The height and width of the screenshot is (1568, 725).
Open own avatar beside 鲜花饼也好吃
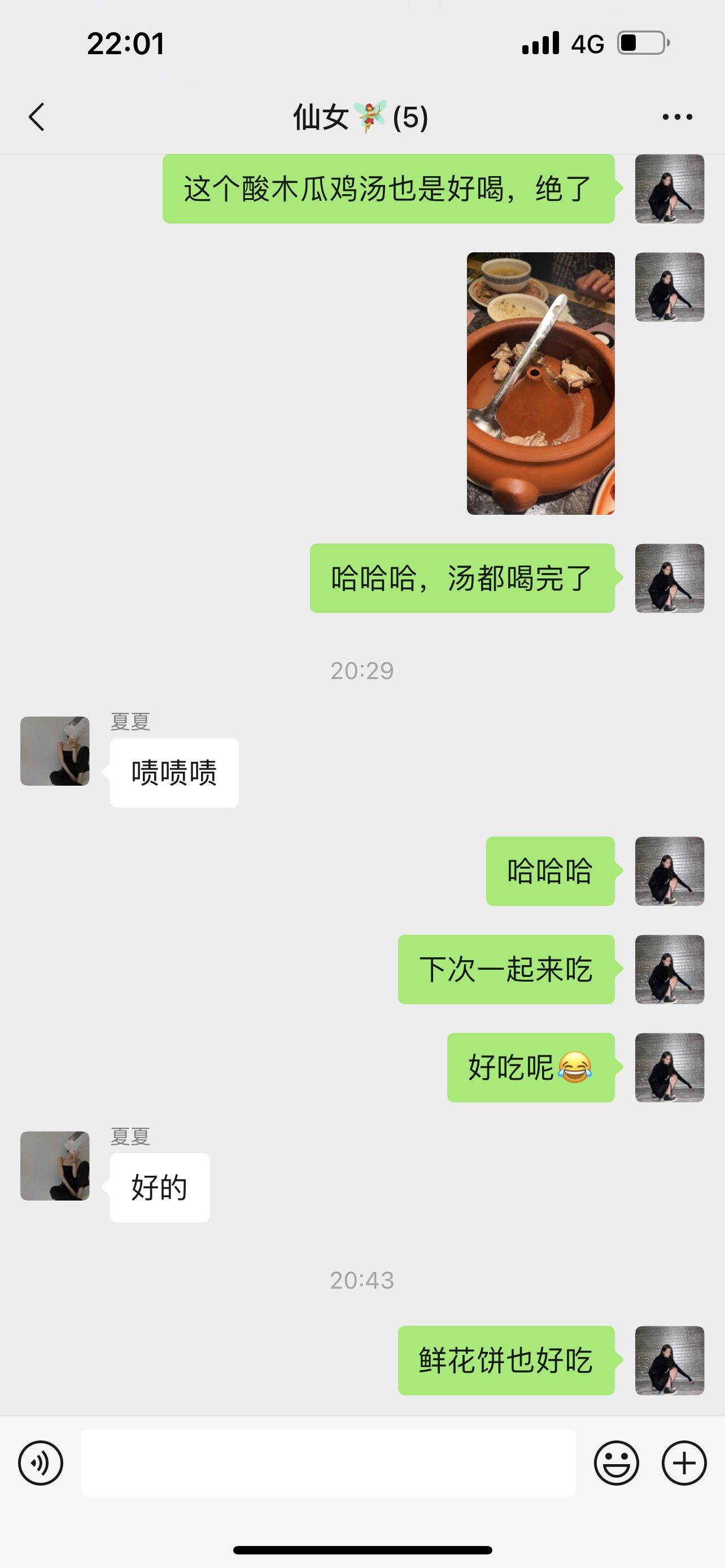tap(670, 1360)
